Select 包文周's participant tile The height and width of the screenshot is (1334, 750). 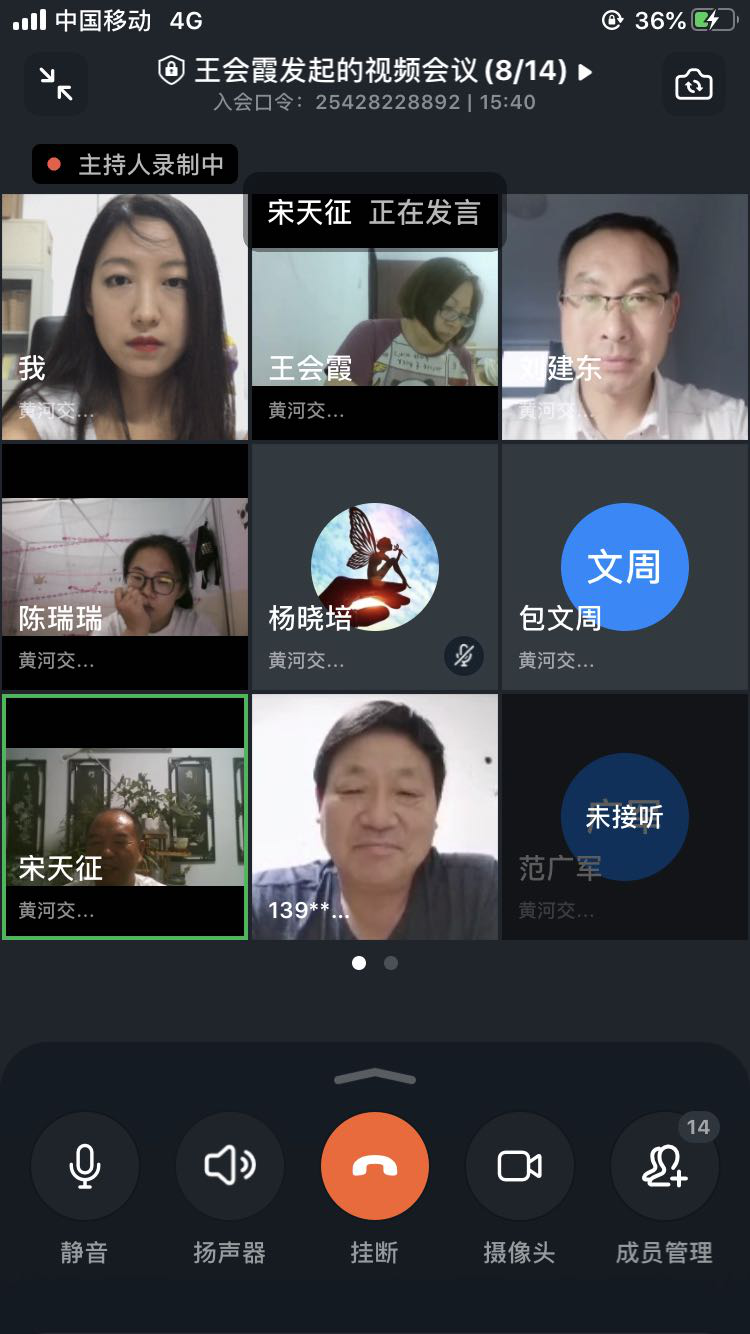(x=625, y=567)
